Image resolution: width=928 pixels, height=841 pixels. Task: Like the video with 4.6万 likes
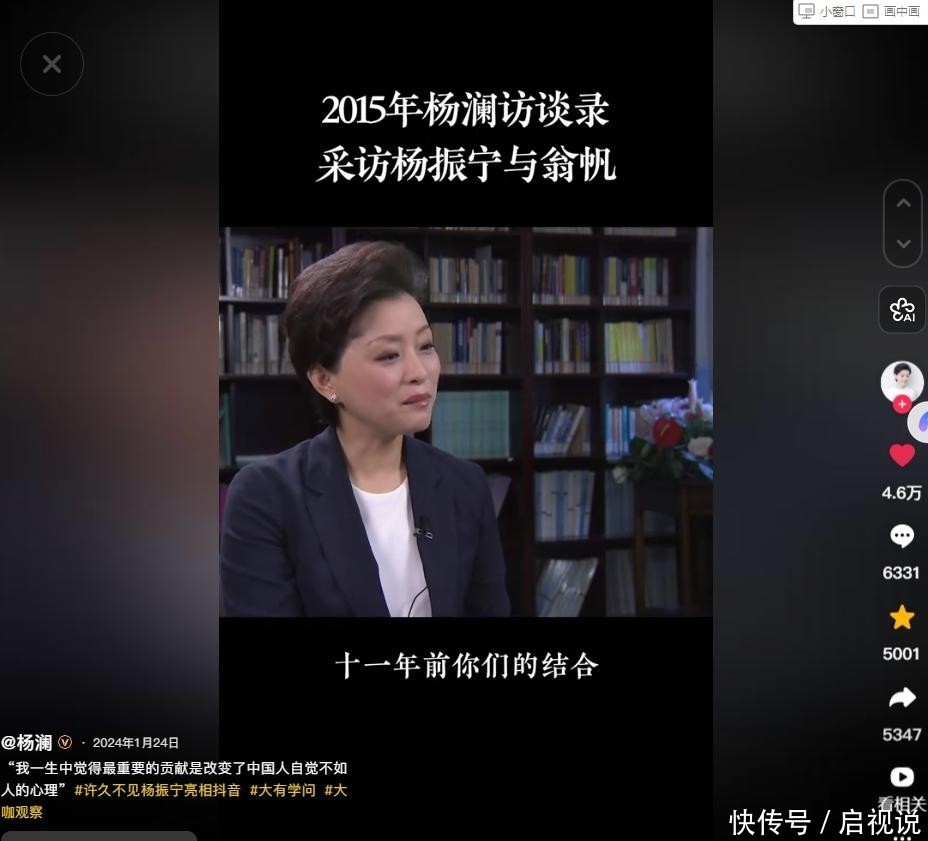902,456
